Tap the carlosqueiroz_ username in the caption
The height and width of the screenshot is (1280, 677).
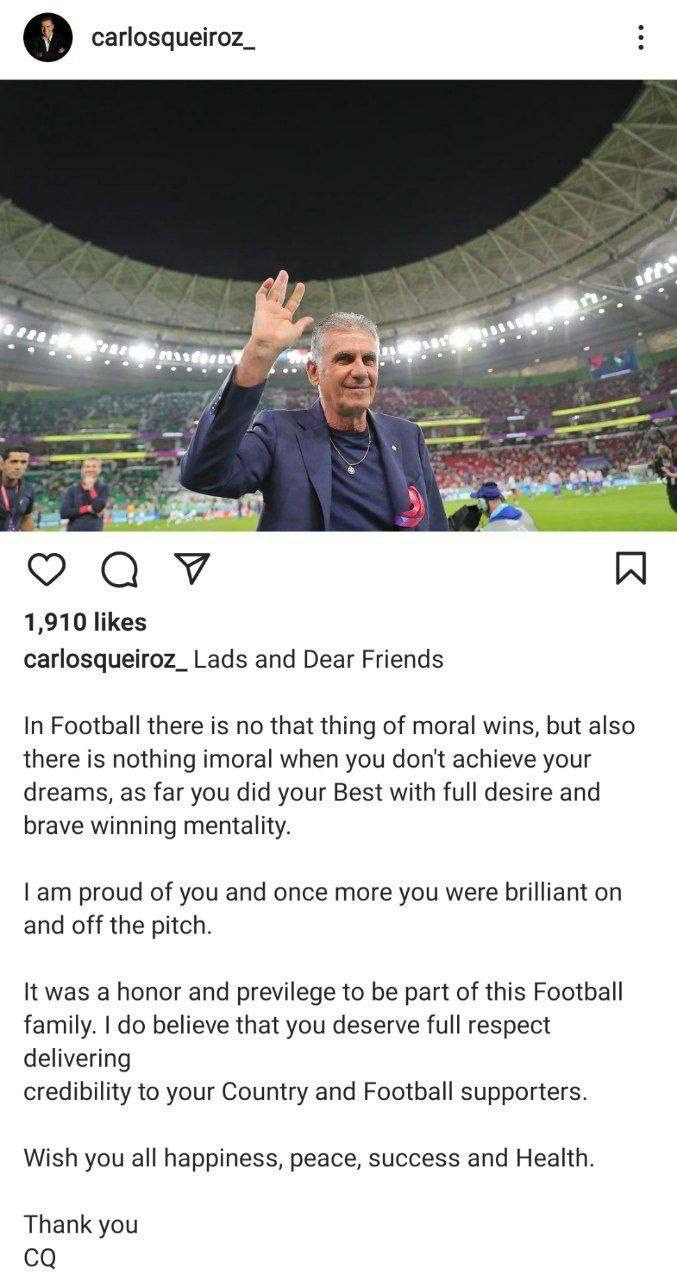tap(105, 659)
